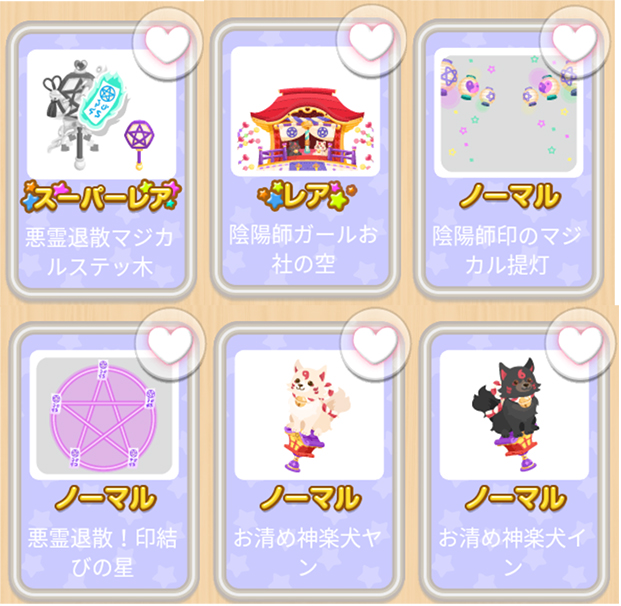Favorite the 悪霊退散!印結びの星 item

click(166, 342)
